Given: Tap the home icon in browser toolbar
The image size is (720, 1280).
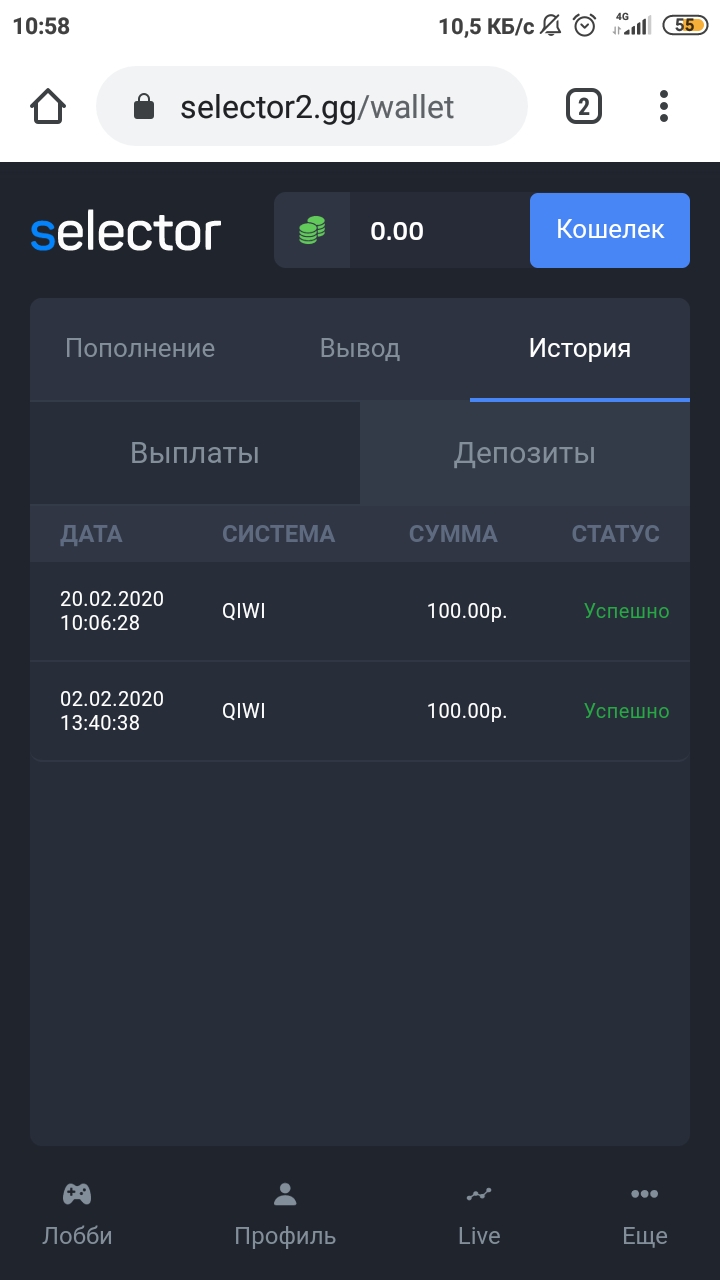Looking at the screenshot, I should click(47, 105).
